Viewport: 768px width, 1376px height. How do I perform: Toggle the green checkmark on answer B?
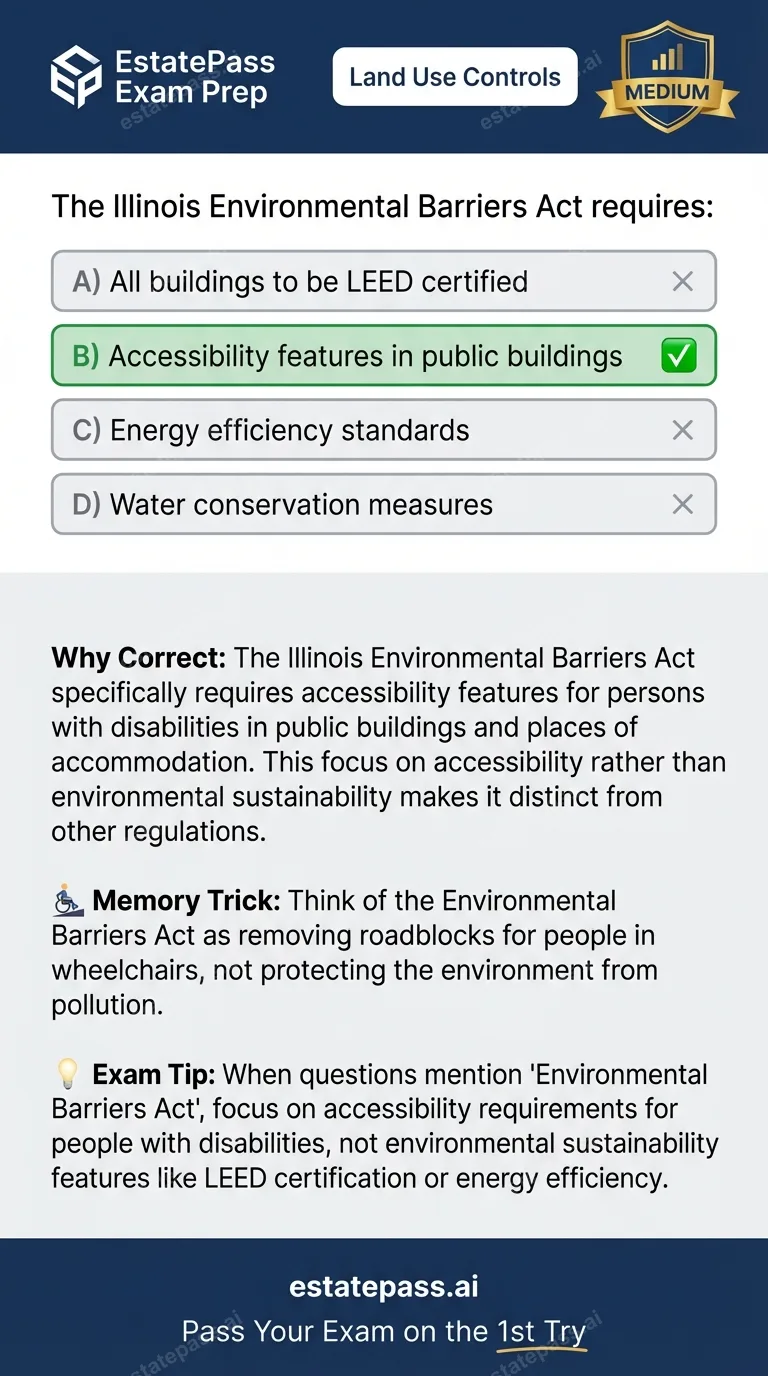679,355
